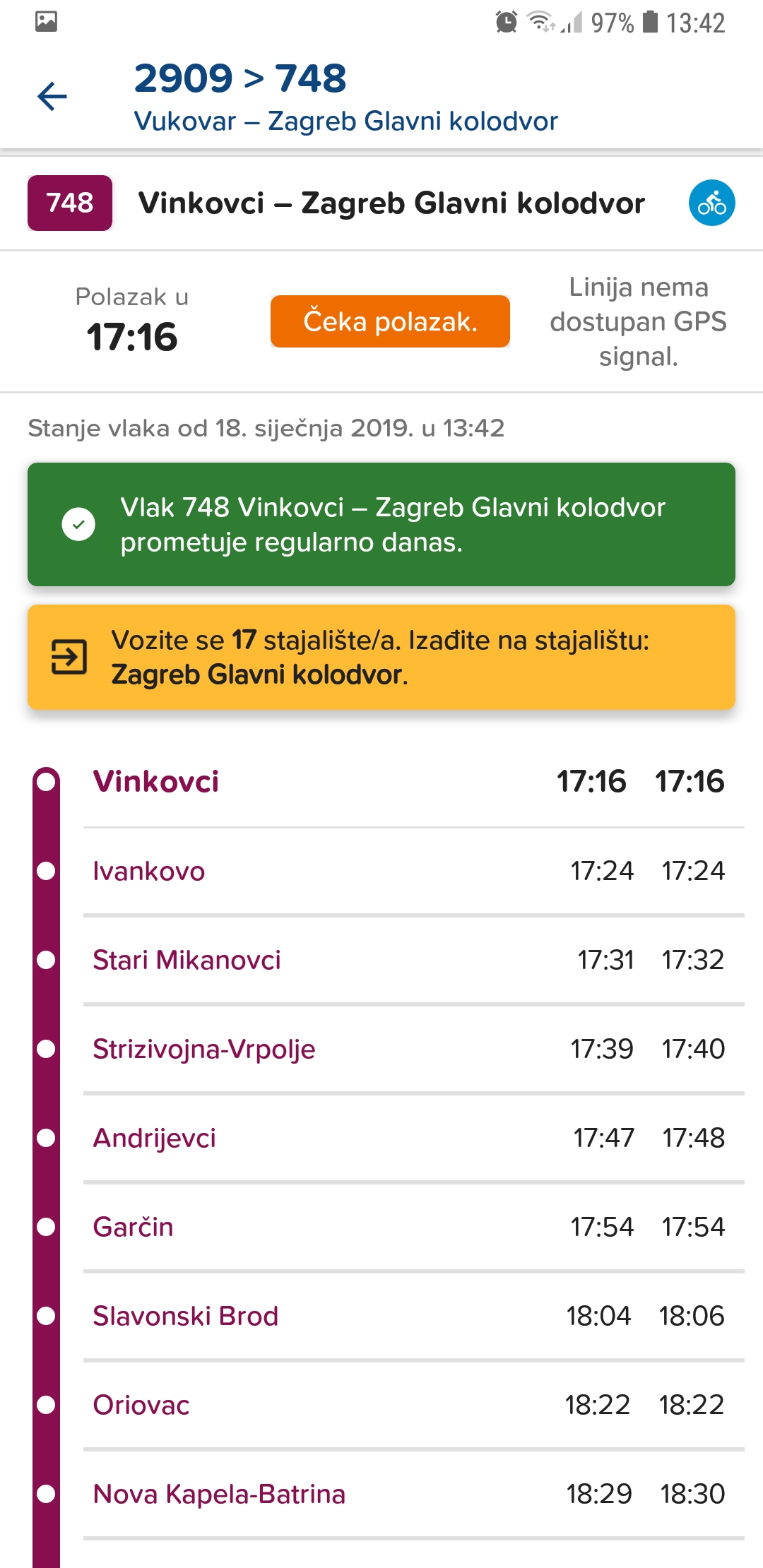Tap the bicycle transport icon
Viewport: 763px width, 1568px height.
point(711,203)
